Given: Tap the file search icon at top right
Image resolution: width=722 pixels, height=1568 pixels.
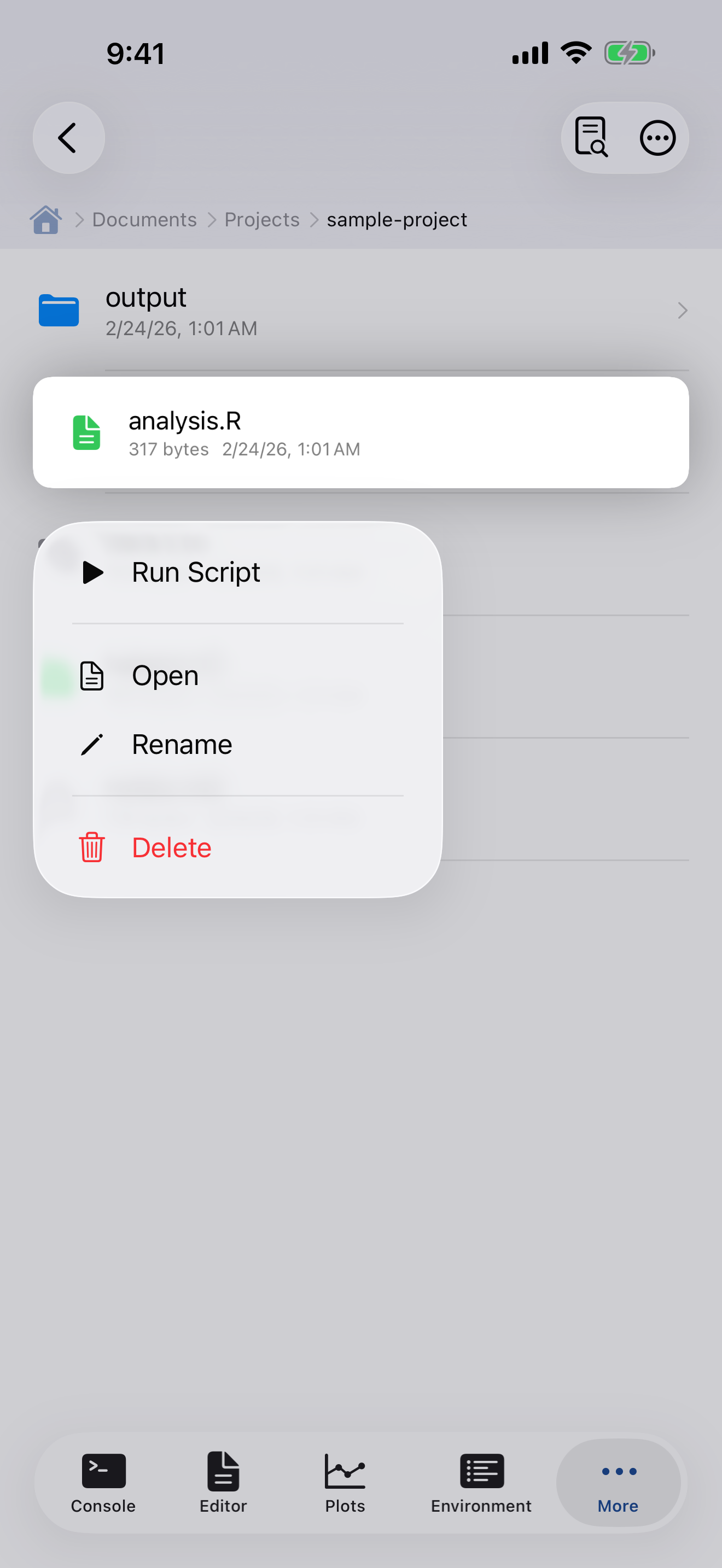Looking at the screenshot, I should pyautogui.click(x=591, y=138).
